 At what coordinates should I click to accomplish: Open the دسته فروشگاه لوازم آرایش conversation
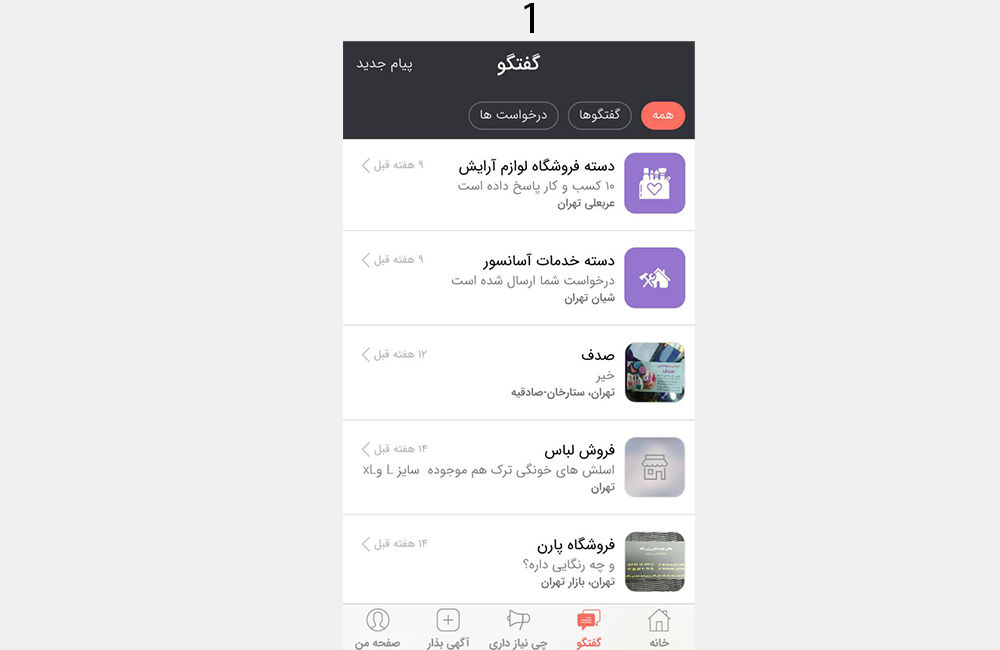pos(518,183)
